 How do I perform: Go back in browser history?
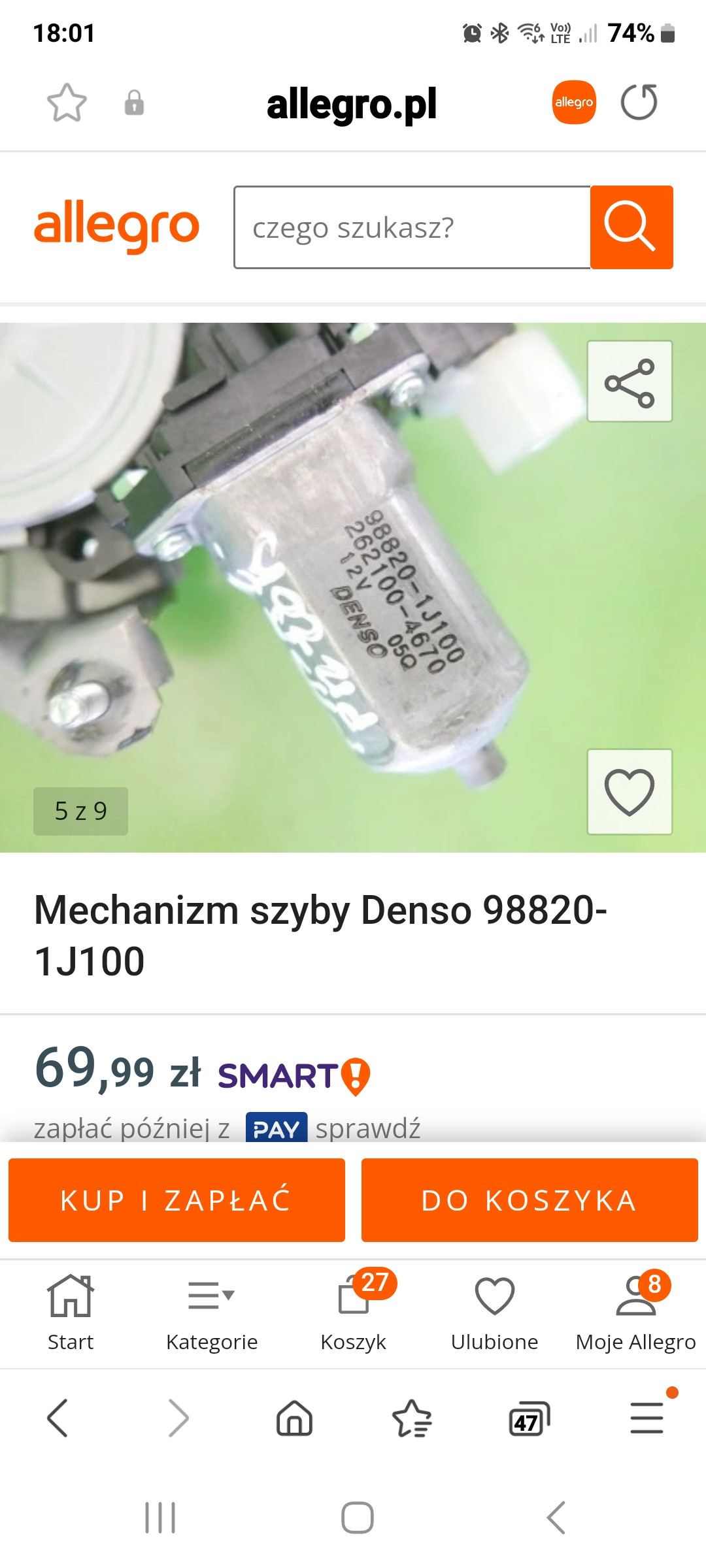pos(58,1418)
